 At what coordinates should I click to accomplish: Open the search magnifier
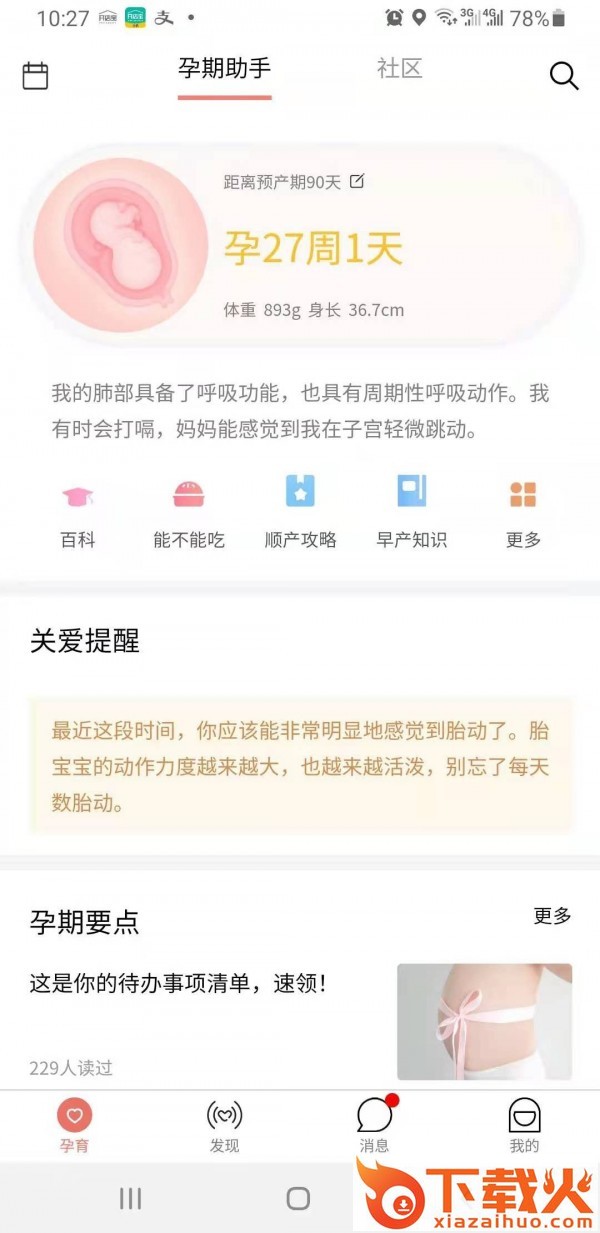[564, 76]
